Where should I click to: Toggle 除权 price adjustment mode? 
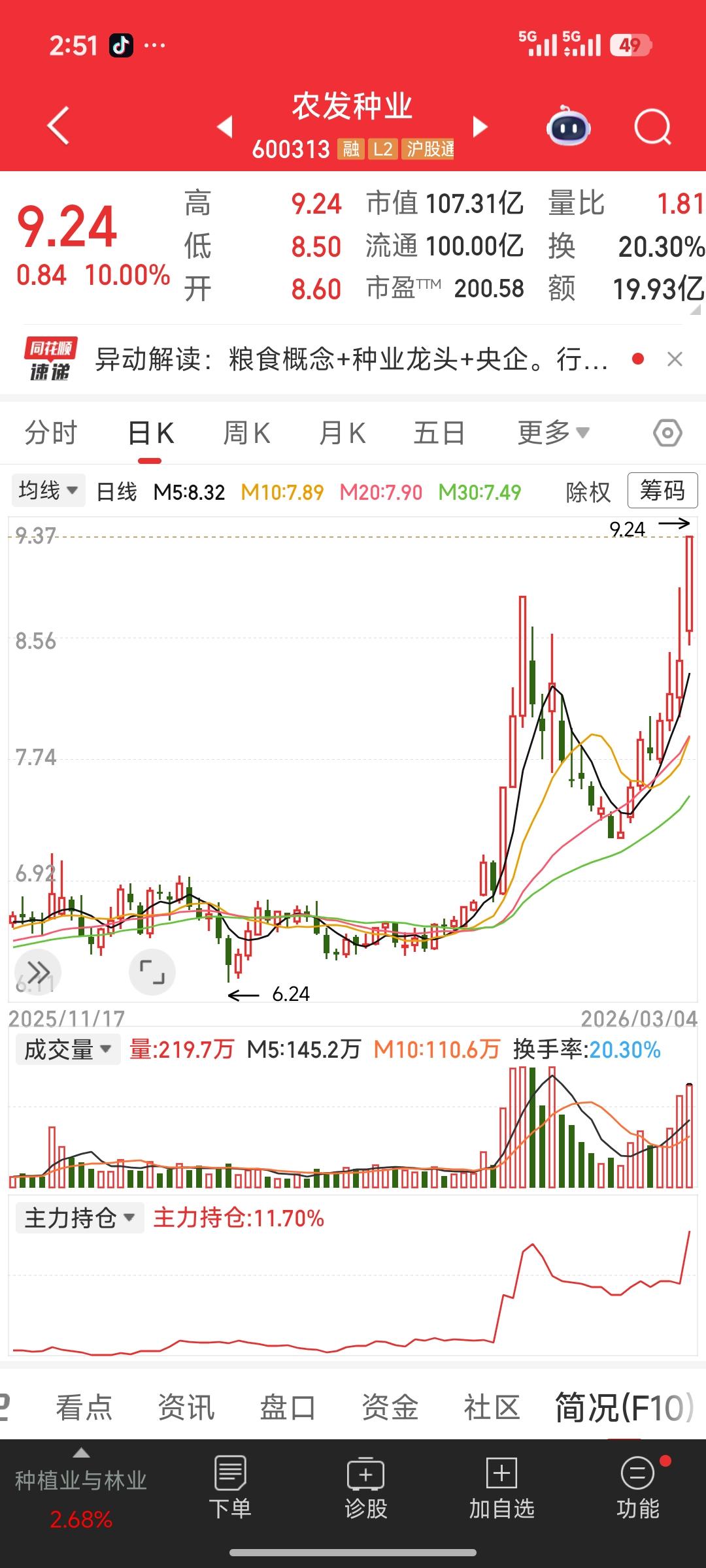coord(589,491)
